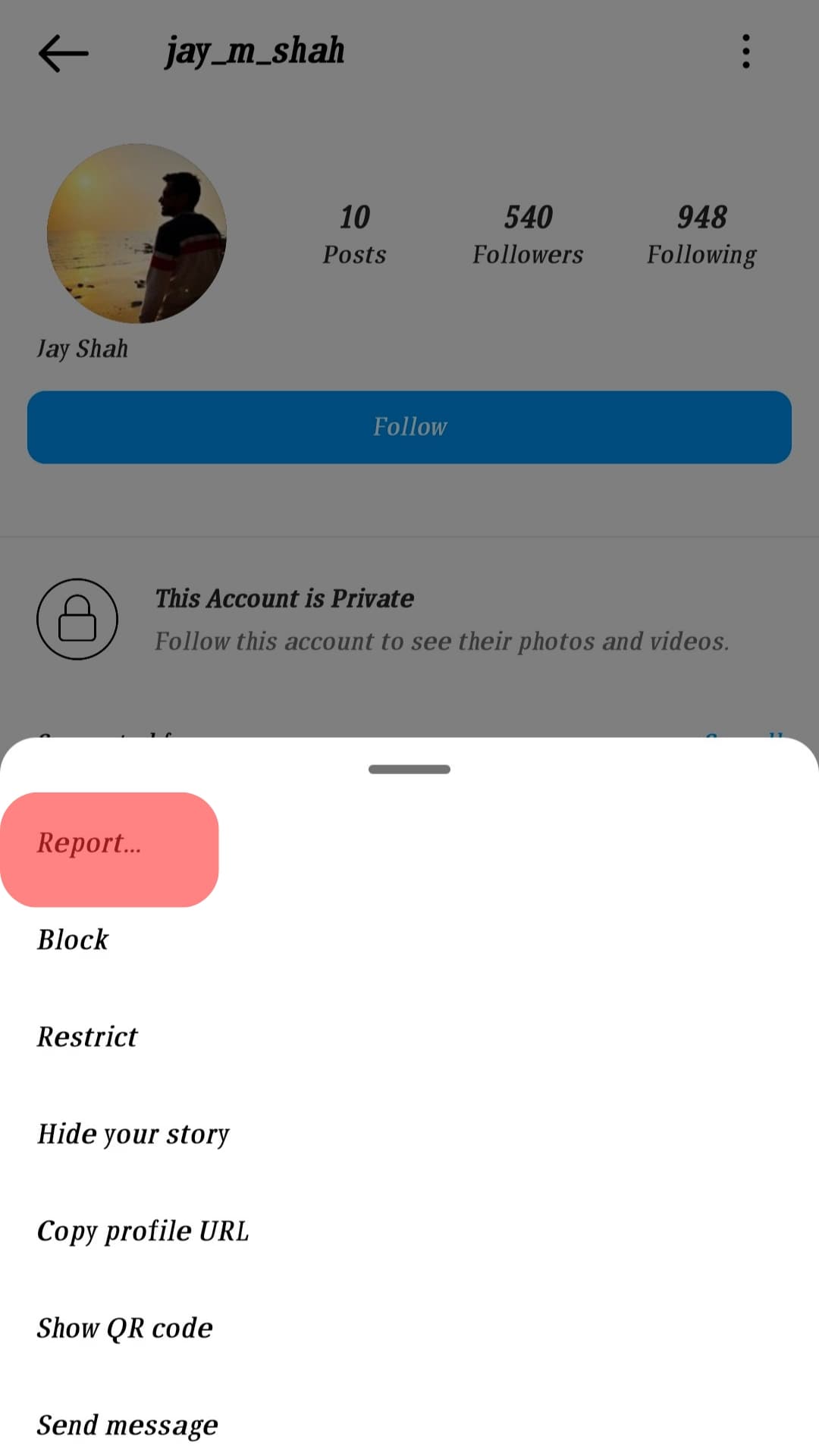The width and height of the screenshot is (819, 1456).
Task: Open the three-dot options menu
Action: click(745, 52)
